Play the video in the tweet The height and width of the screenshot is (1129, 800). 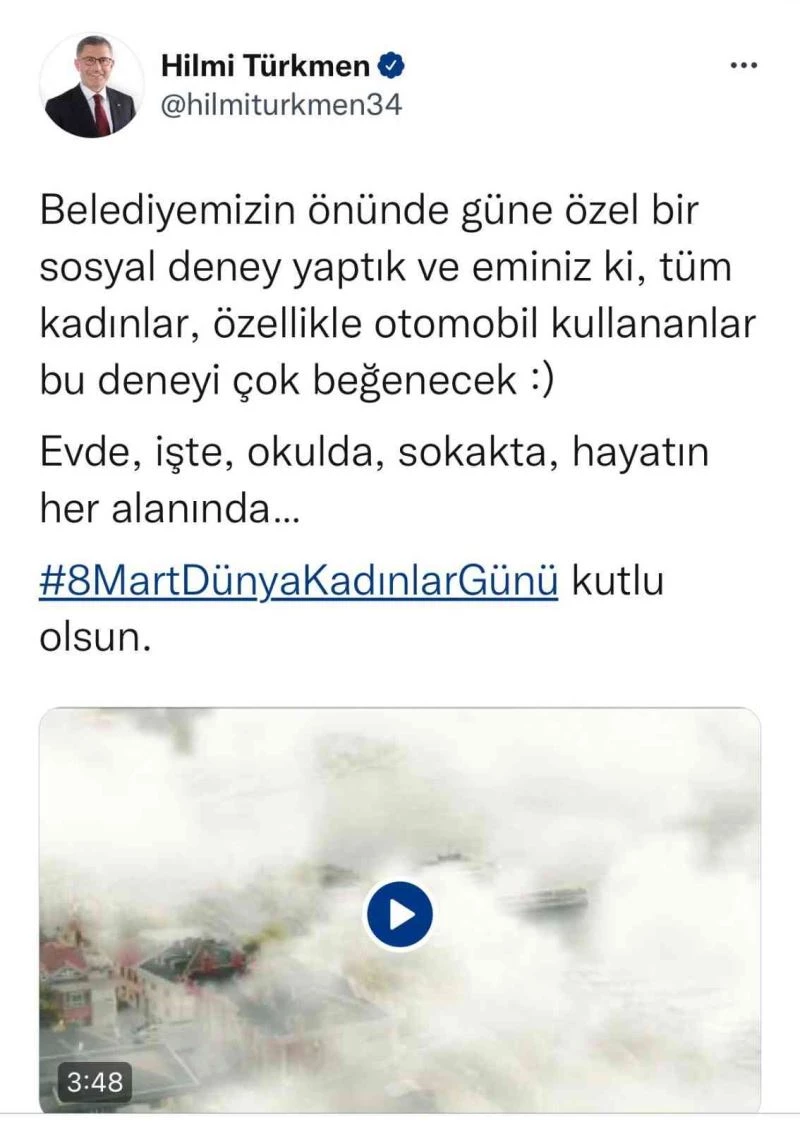click(x=399, y=914)
